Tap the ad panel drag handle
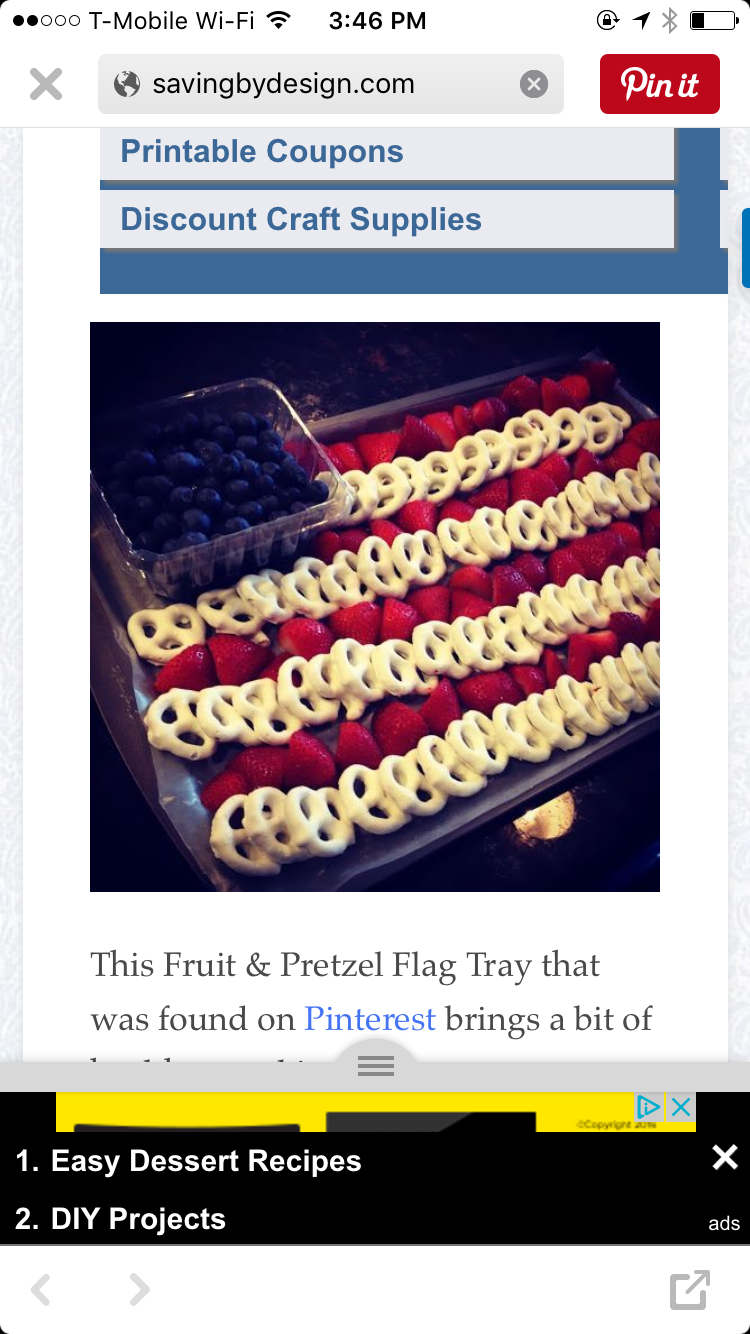This screenshot has width=750, height=1334. click(375, 1066)
